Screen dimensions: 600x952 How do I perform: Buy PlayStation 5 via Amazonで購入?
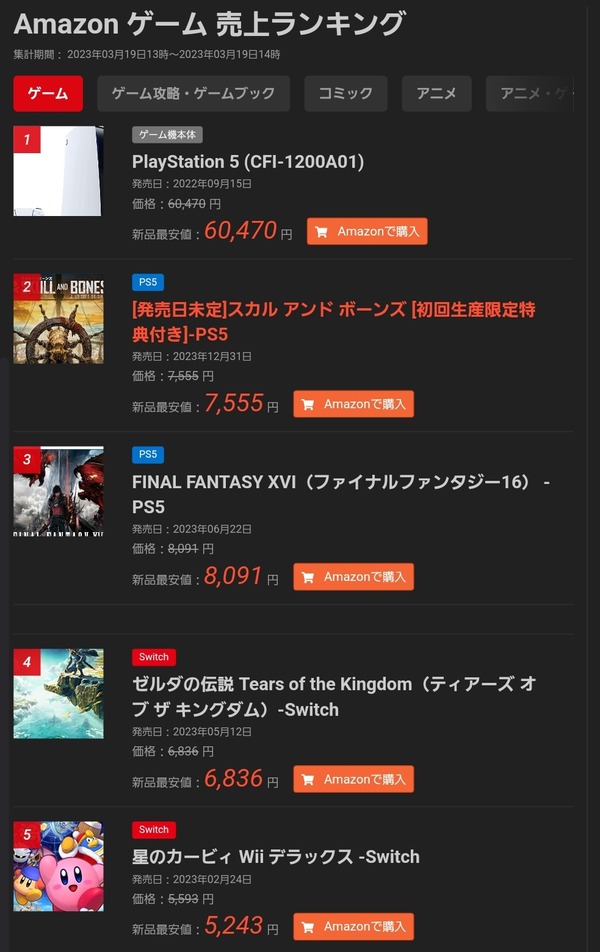pos(367,231)
